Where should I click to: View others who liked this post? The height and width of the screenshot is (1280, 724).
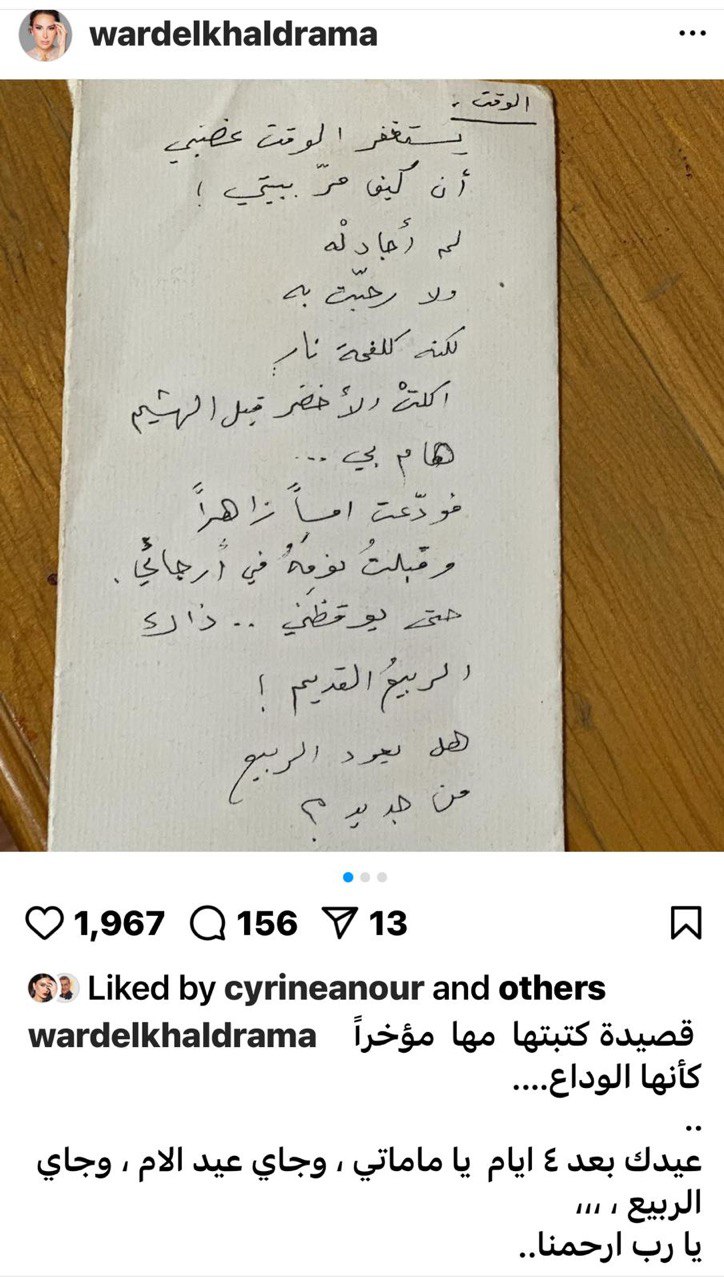pos(552,989)
